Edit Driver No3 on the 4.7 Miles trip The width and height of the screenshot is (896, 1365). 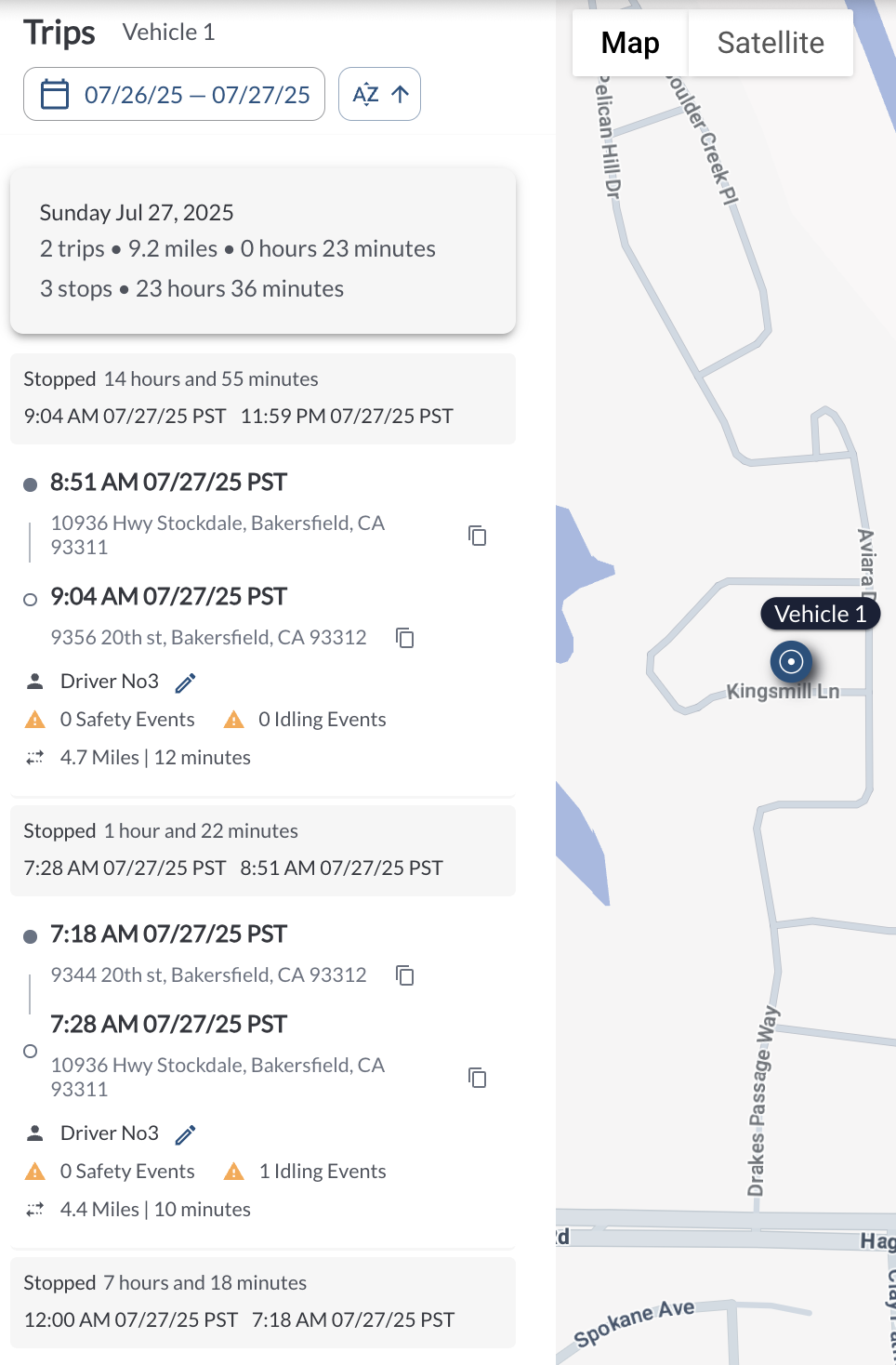(x=186, y=683)
